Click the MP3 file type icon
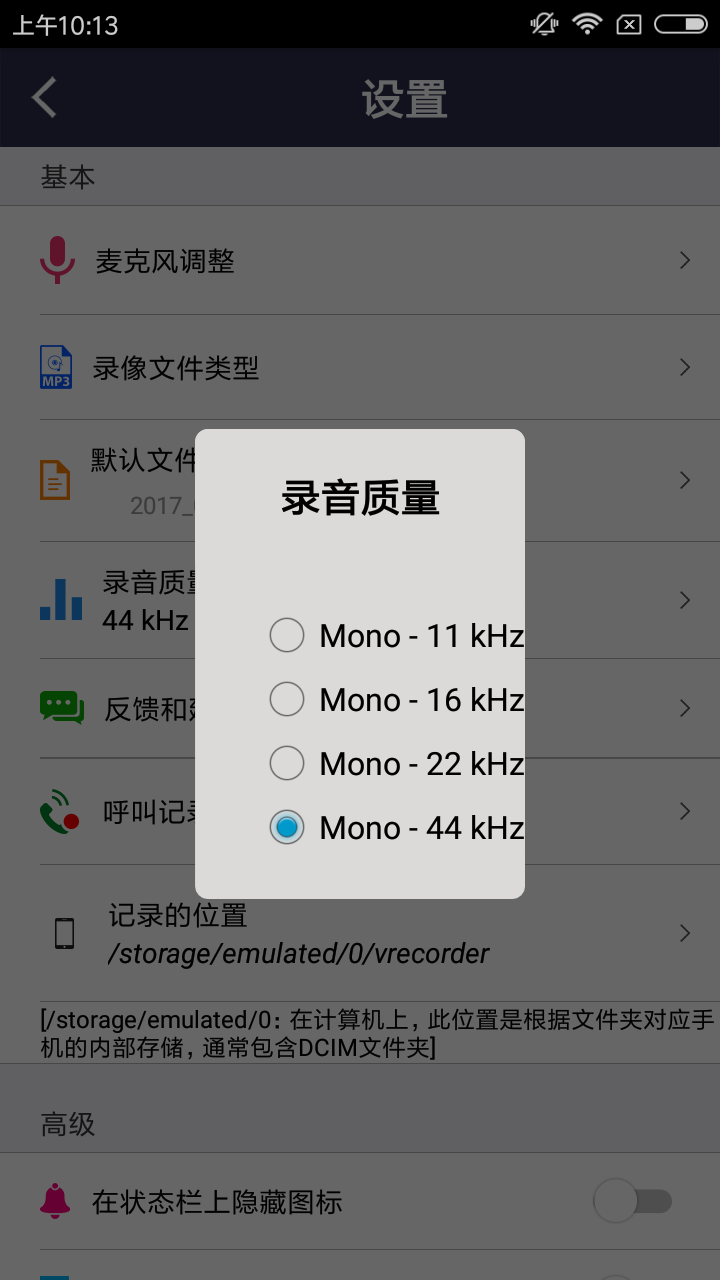The width and height of the screenshot is (720, 1280). tap(57, 367)
